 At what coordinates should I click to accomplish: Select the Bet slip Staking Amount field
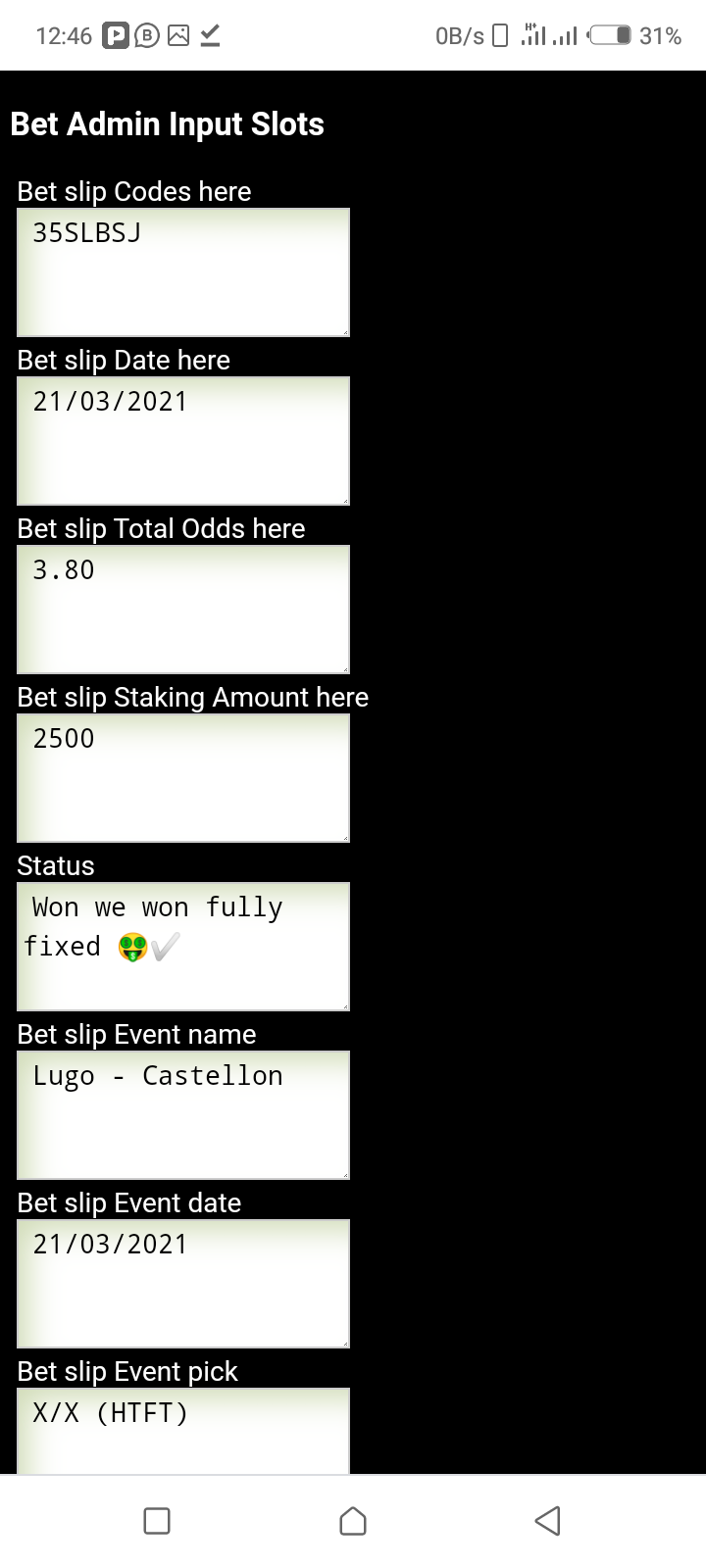(x=183, y=778)
